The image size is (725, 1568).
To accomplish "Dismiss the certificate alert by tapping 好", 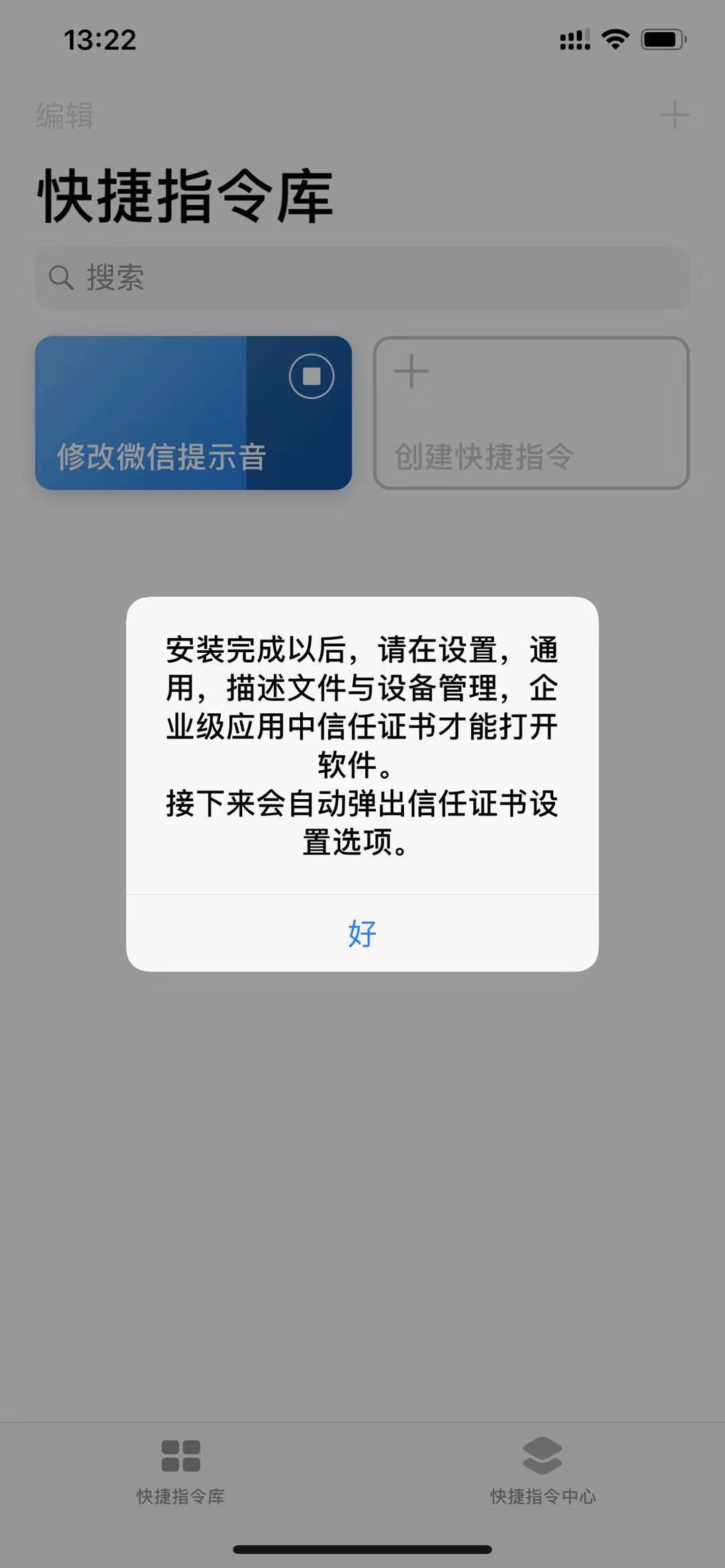I will pyautogui.click(x=361, y=933).
